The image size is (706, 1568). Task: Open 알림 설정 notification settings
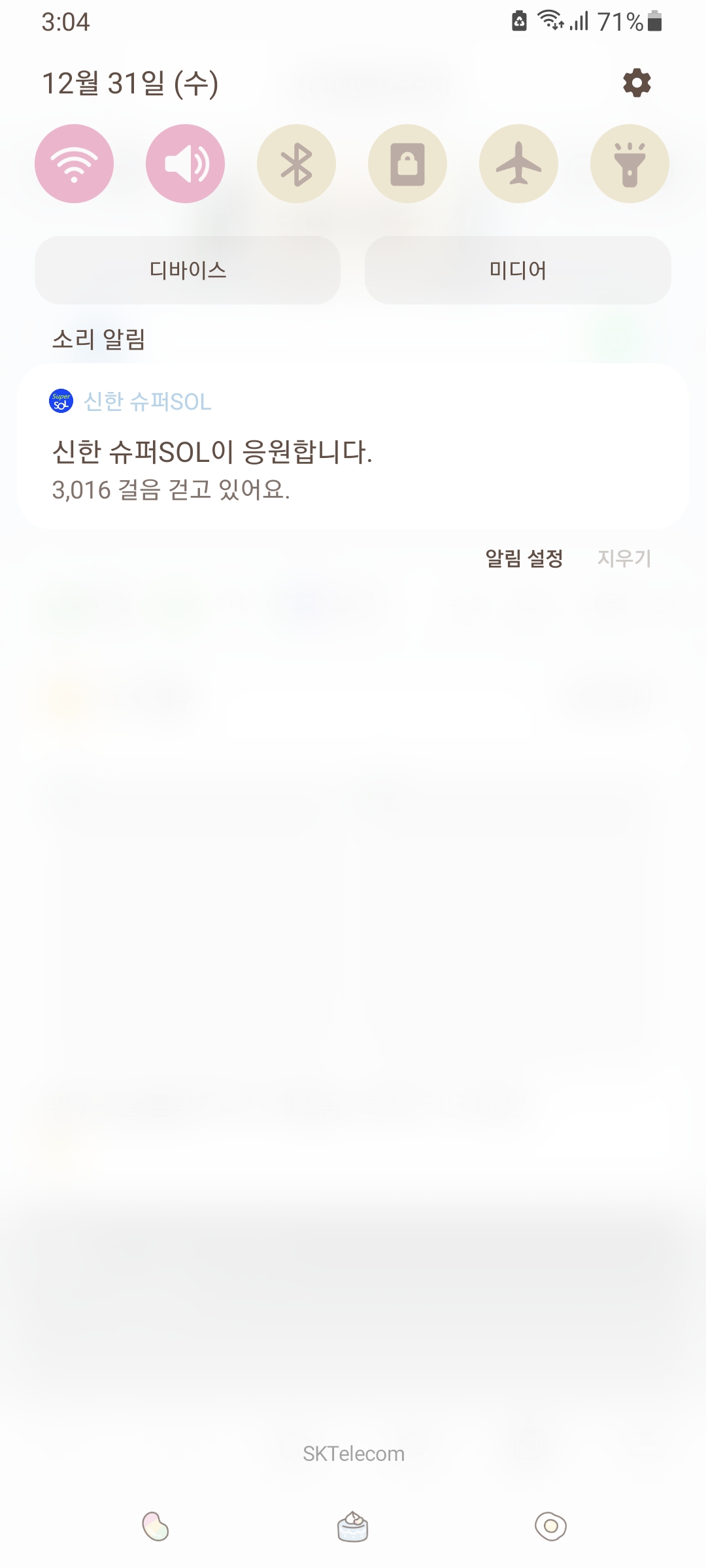click(524, 559)
